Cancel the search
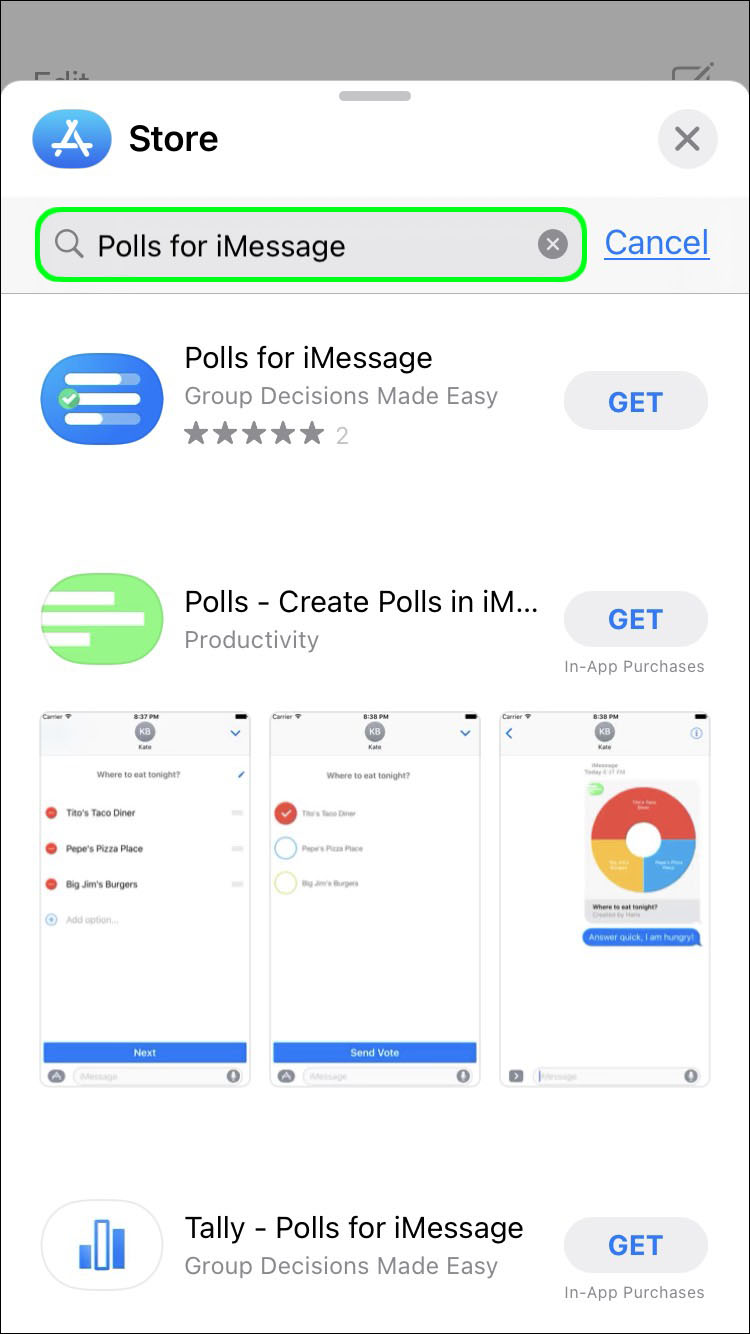 tap(657, 242)
